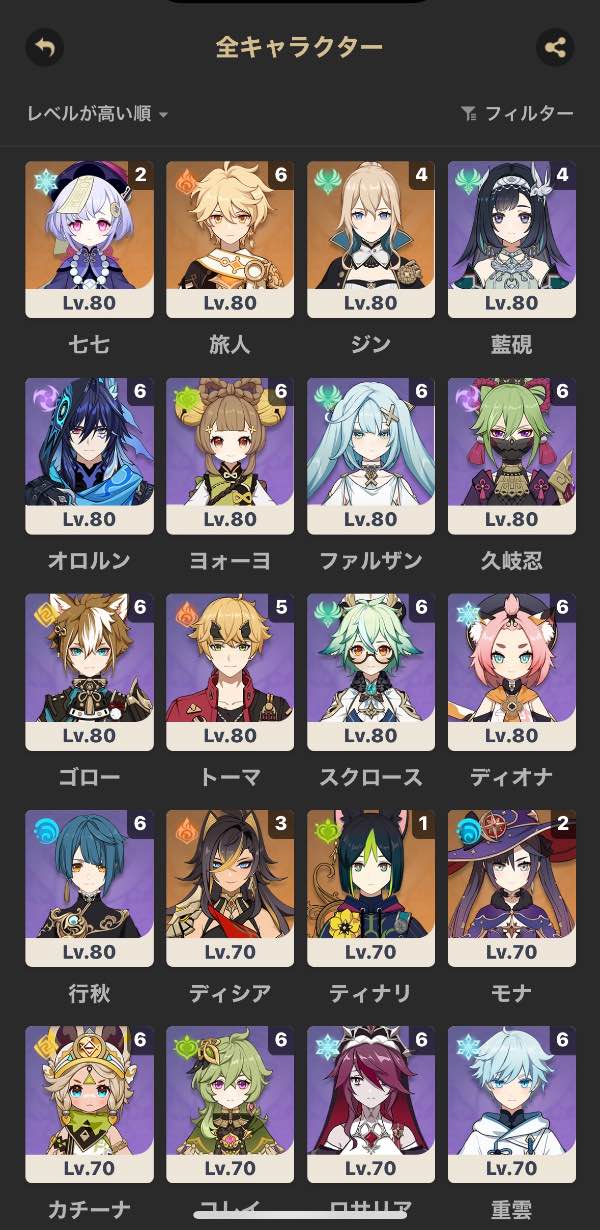Select ティナリ from the grid
Screen dimensions: 600x1230
click(371, 887)
